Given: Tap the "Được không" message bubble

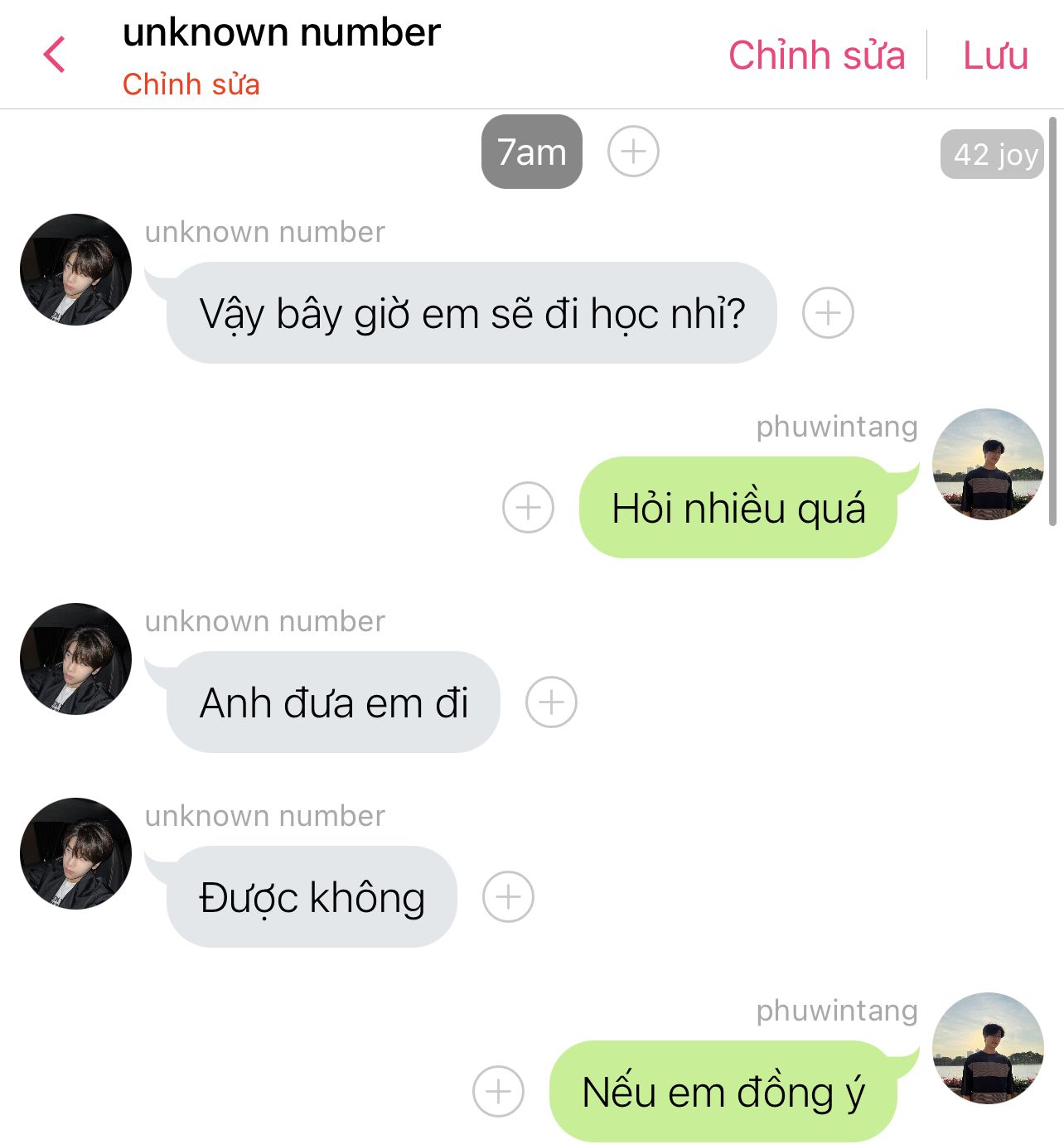Looking at the screenshot, I should 312,897.
